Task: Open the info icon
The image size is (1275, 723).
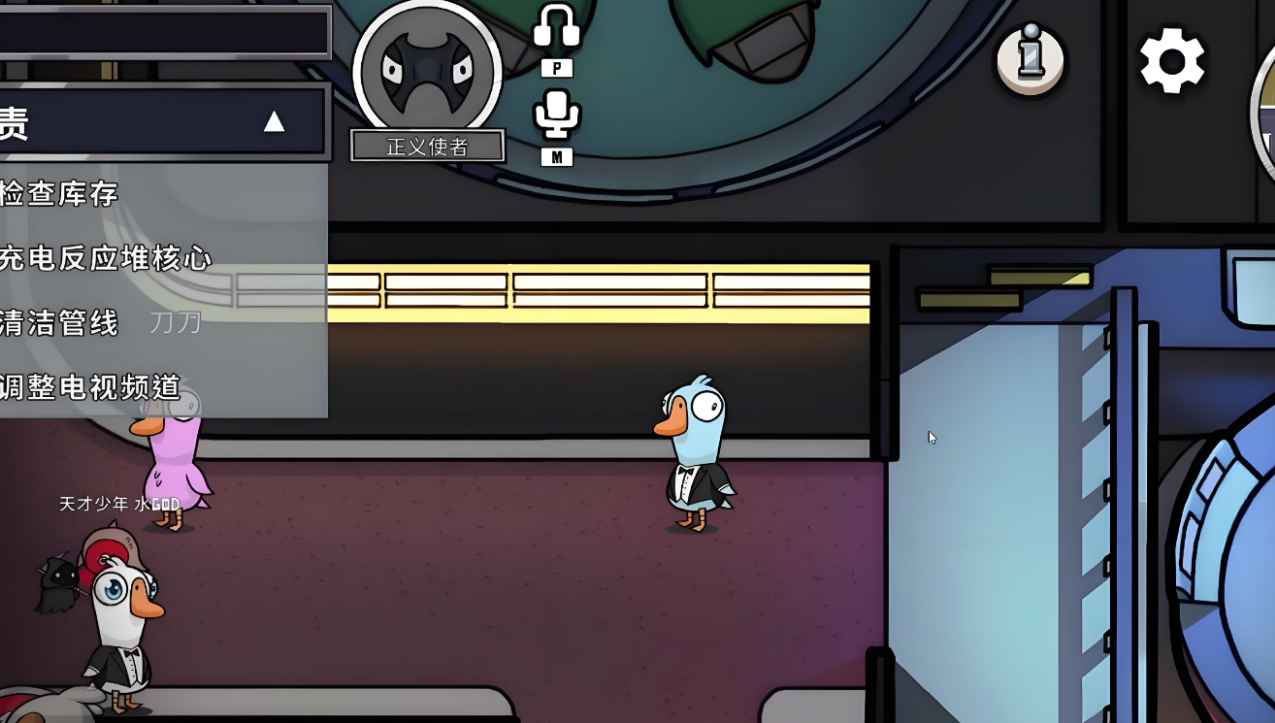Action: 1030,59
